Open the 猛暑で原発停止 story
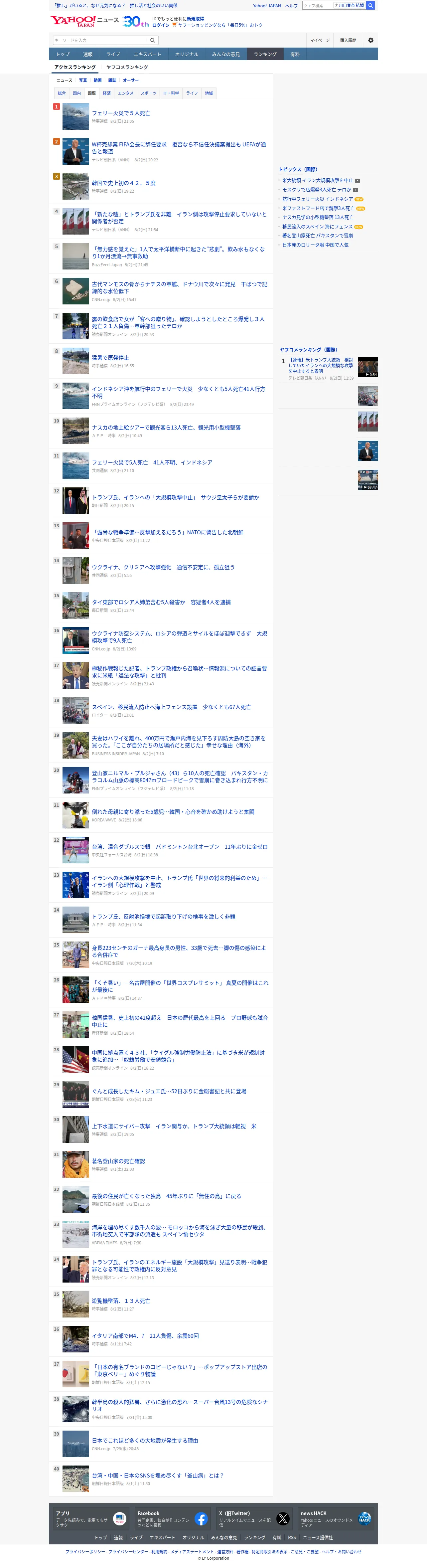The height and width of the screenshot is (1568, 427). 110,358
